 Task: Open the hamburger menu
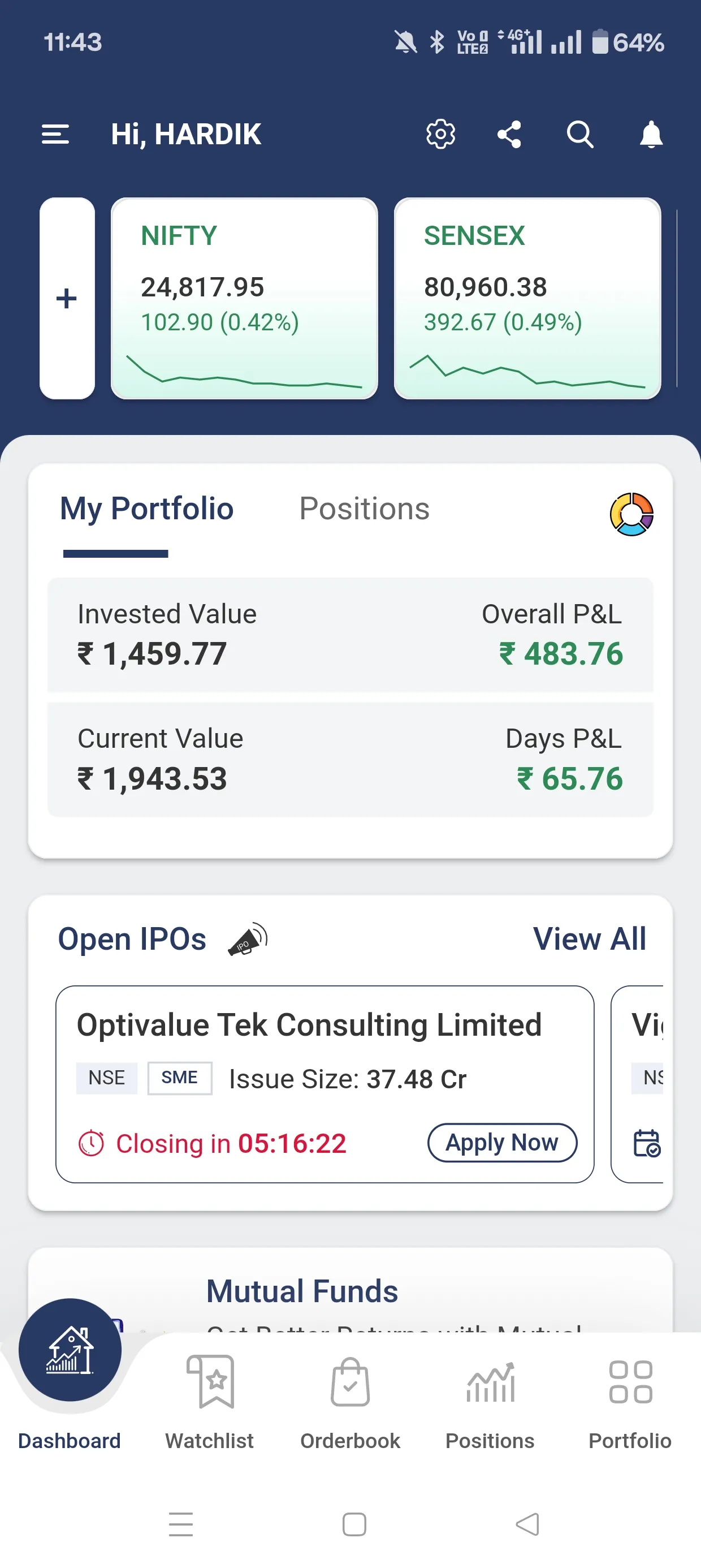pos(55,134)
